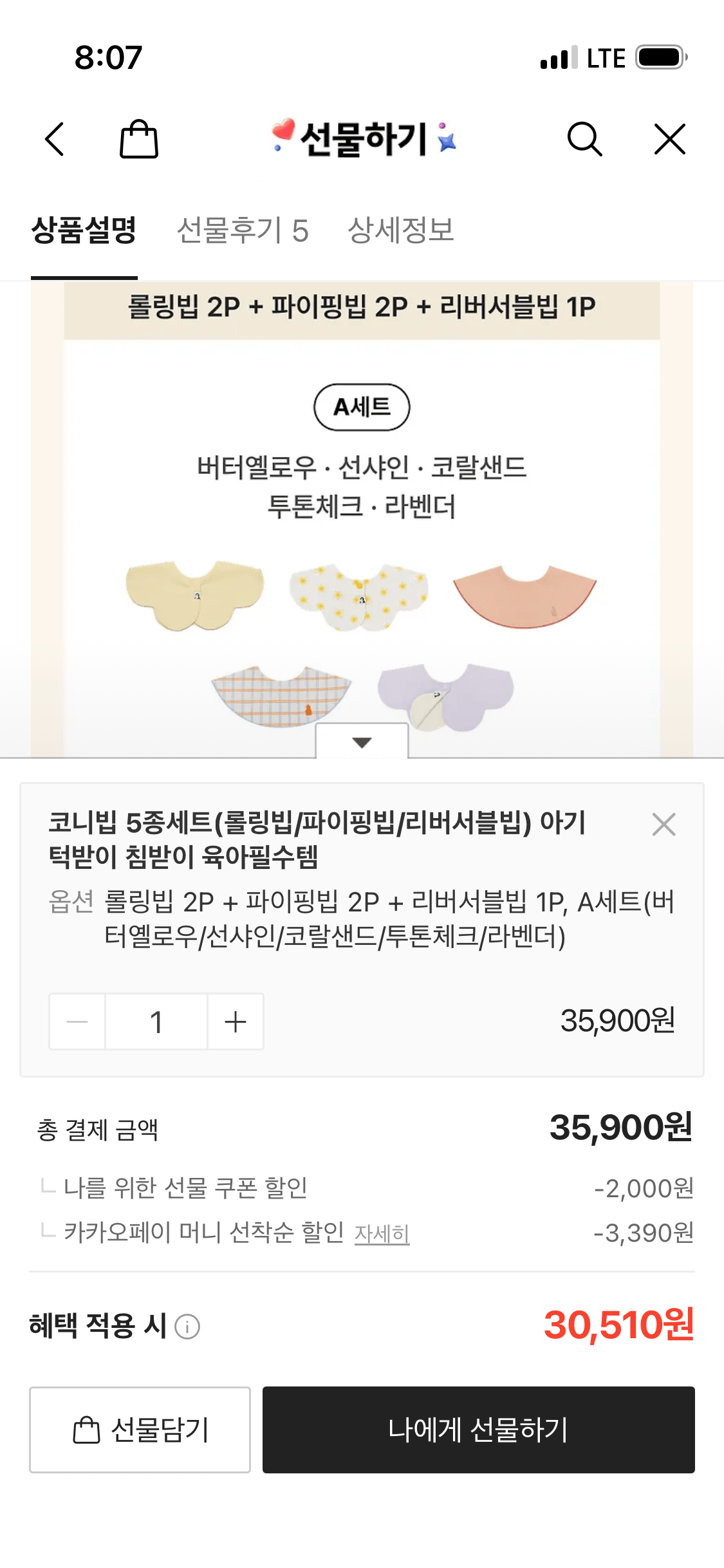724x1568 pixels.
Task: Increase quantity with the plus stepper
Action: 235,1022
